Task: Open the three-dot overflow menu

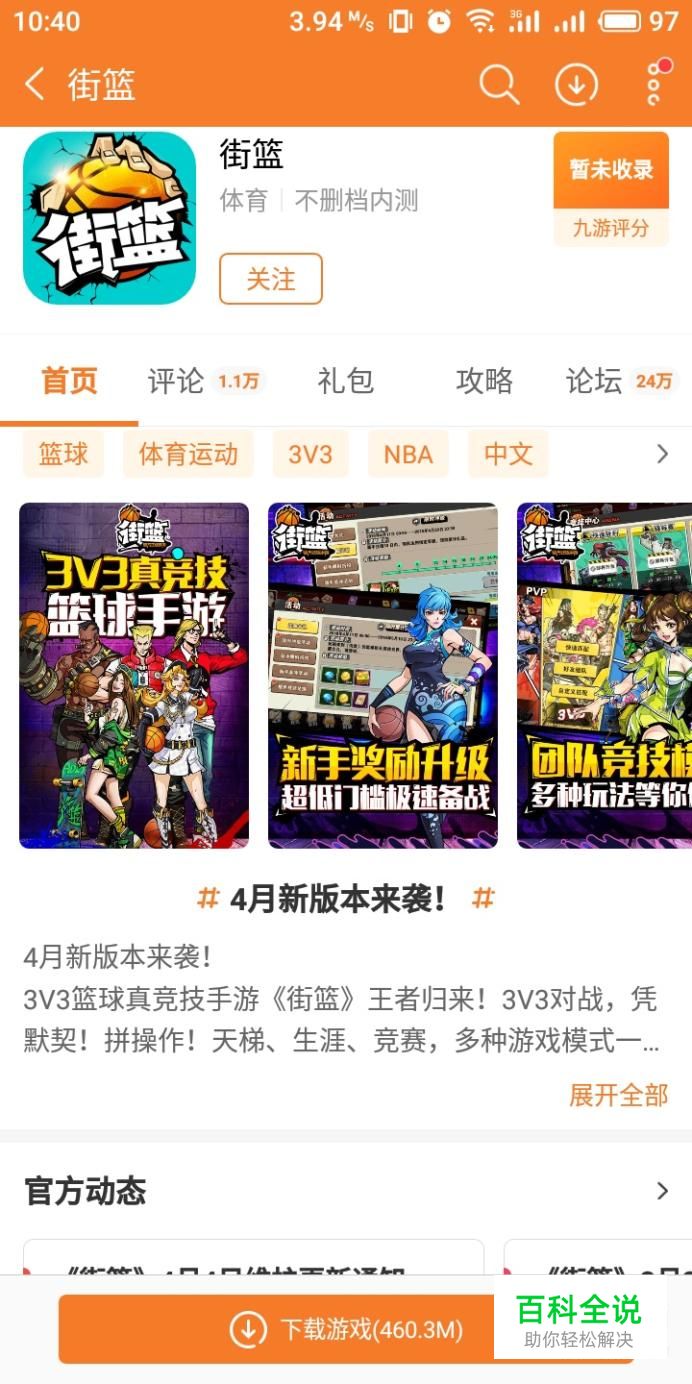Action: click(x=655, y=83)
